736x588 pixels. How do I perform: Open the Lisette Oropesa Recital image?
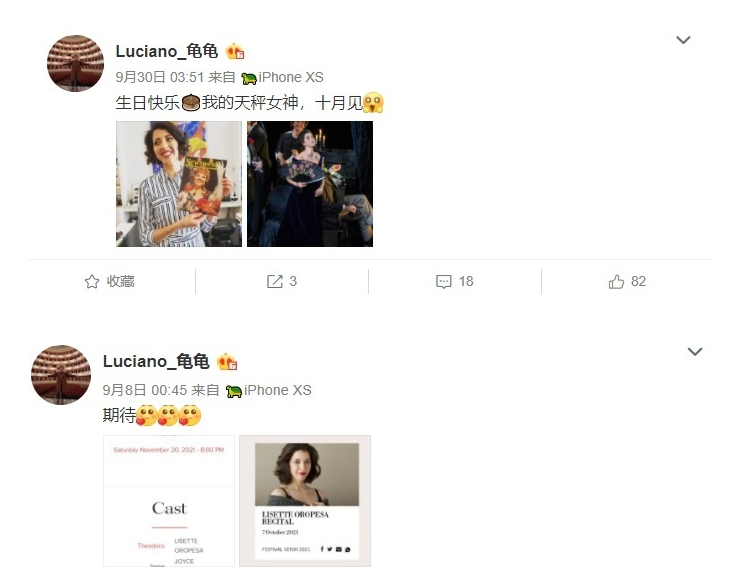point(305,500)
